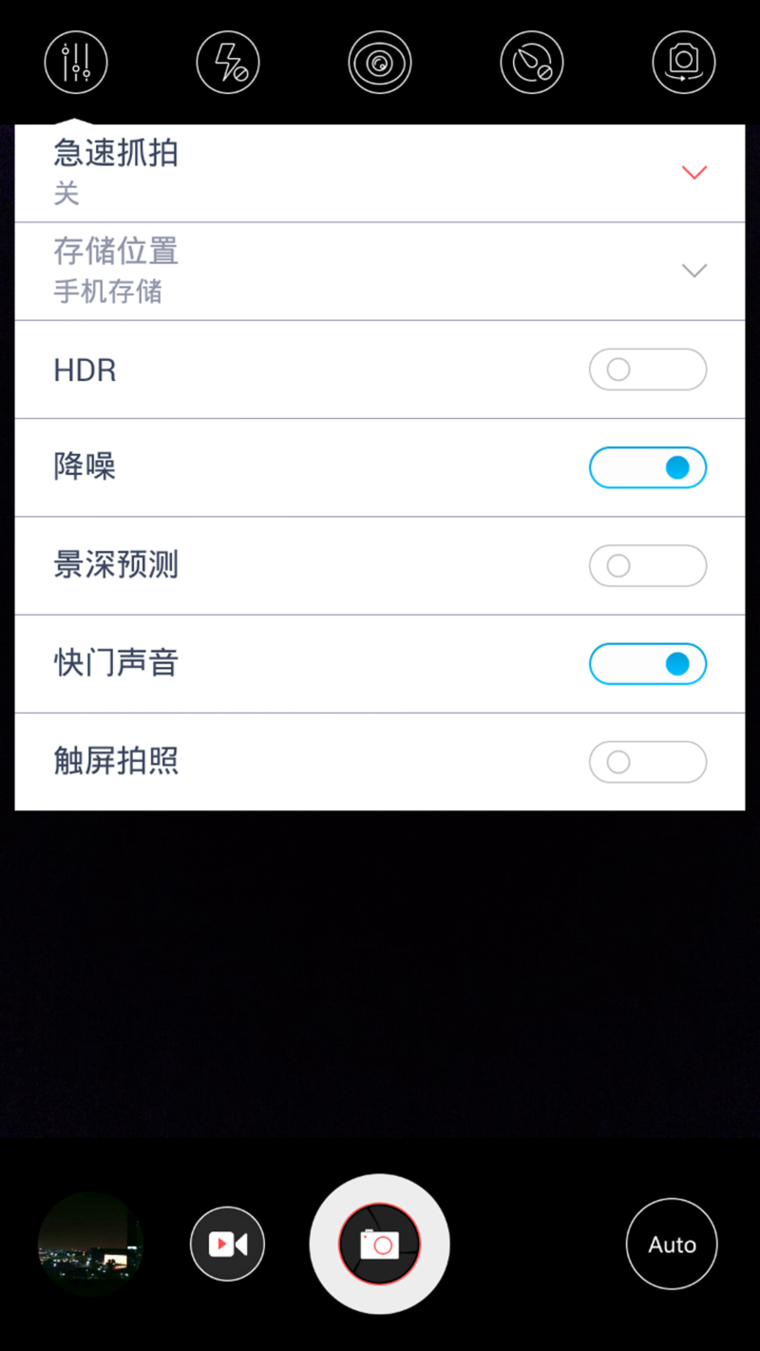Switch to video recording mode
760x1351 pixels.
(x=228, y=1244)
